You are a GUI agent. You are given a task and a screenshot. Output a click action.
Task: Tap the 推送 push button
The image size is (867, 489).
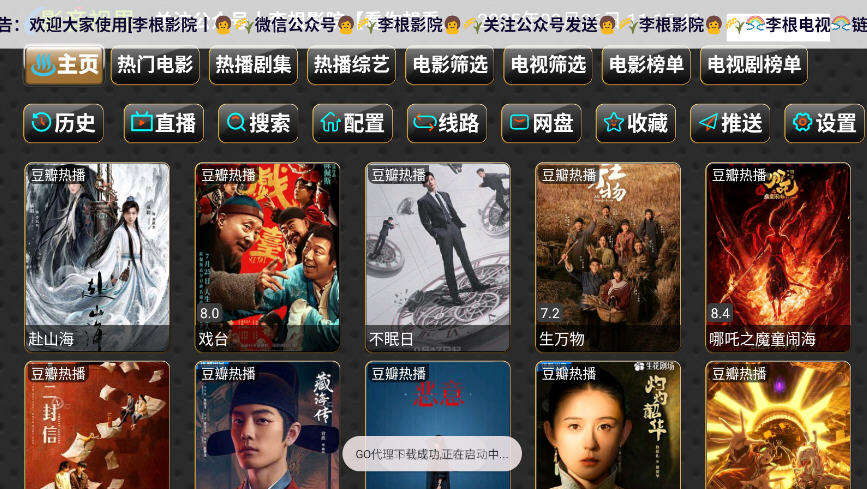pos(730,123)
